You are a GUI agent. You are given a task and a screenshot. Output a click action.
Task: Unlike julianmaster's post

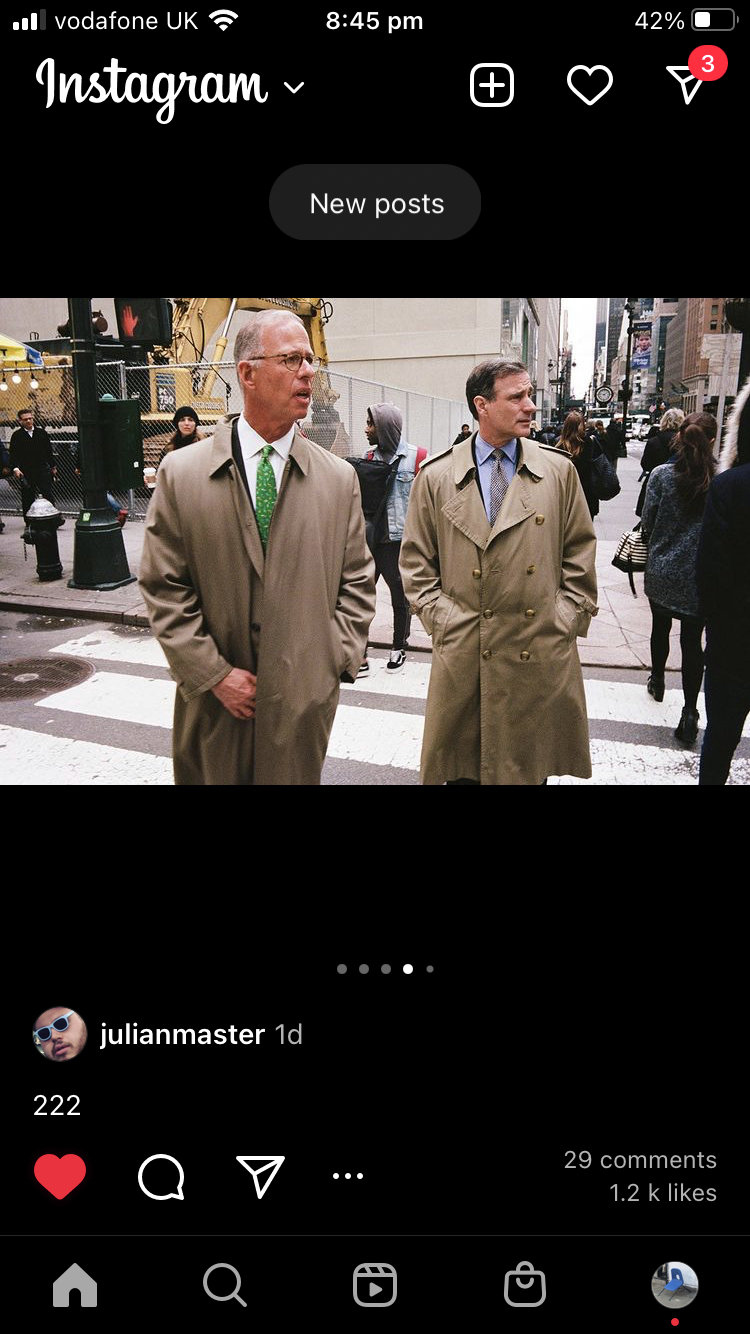(x=60, y=1176)
